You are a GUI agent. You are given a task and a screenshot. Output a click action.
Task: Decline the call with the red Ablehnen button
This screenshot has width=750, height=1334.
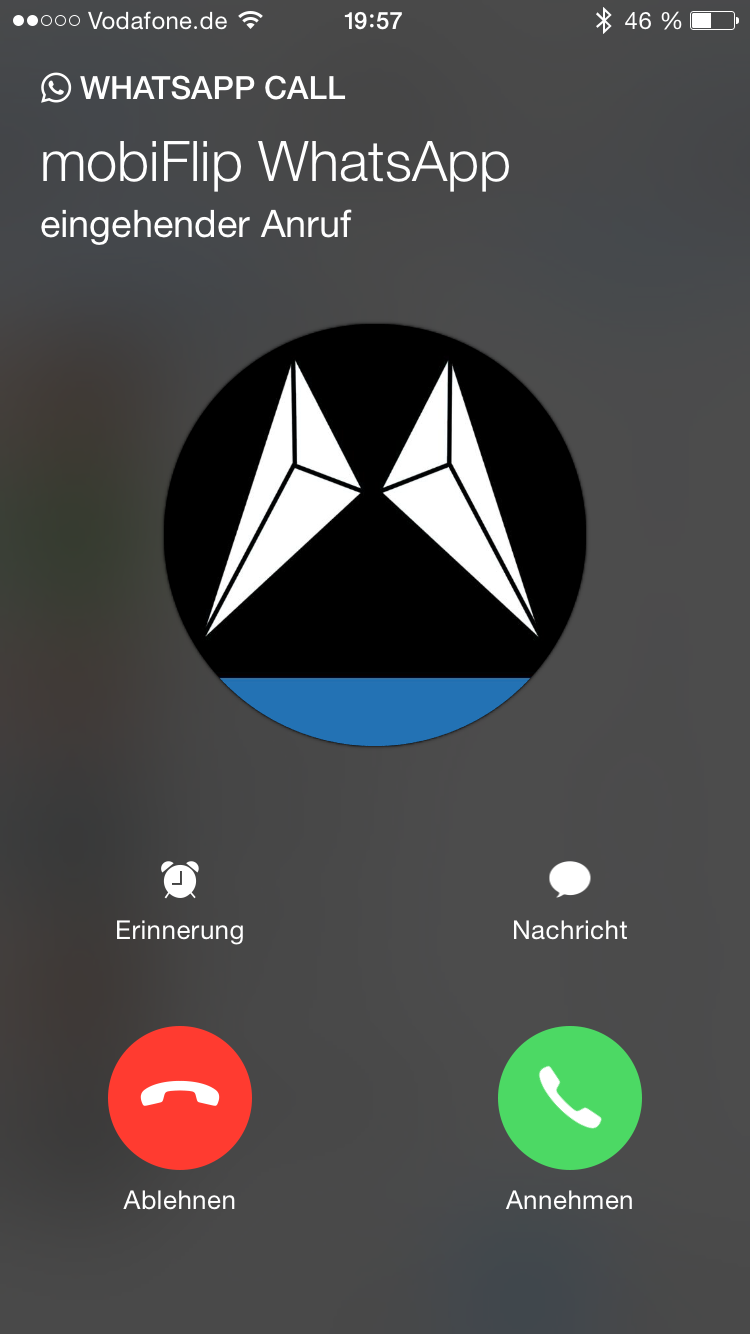(180, 1098)
